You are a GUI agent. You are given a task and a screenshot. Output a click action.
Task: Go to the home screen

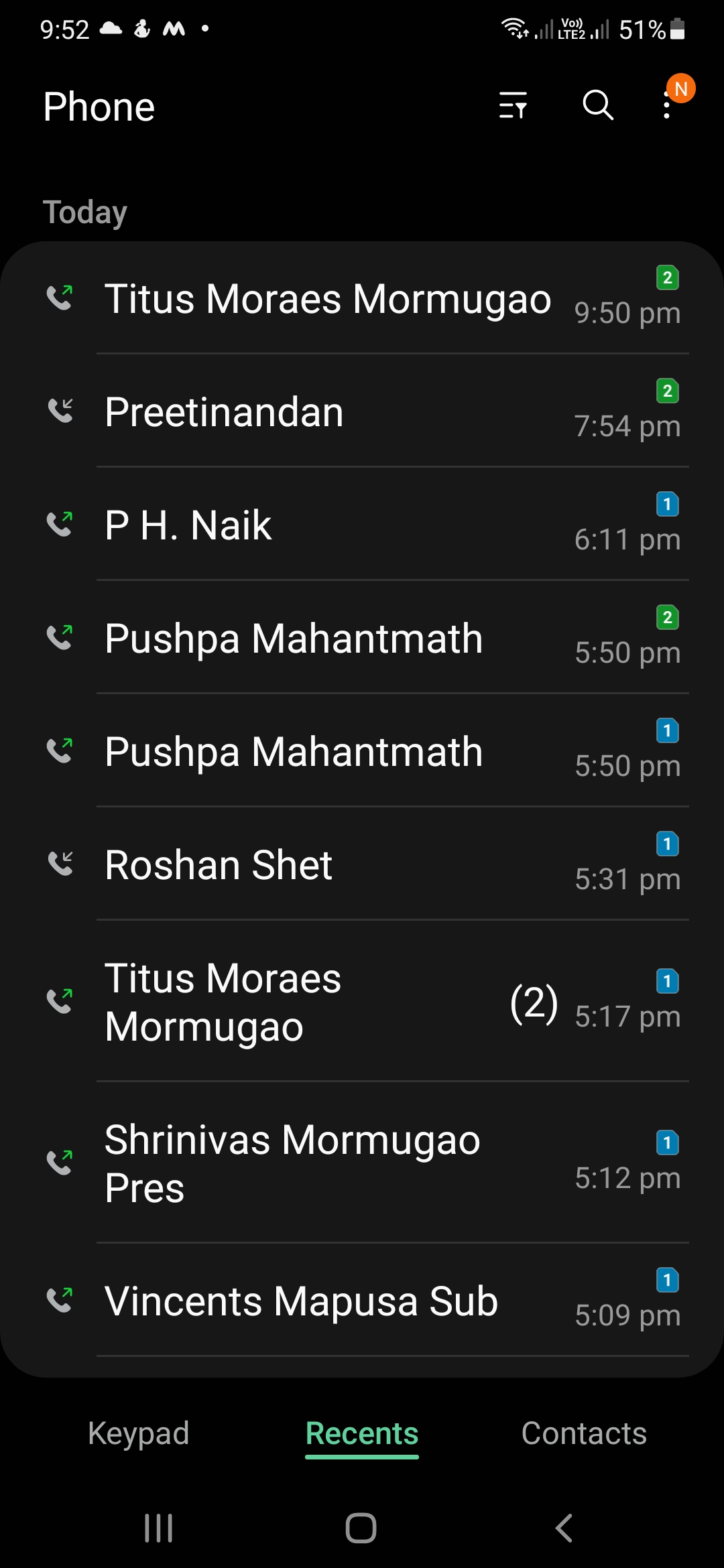pyautogui.click(x=361, y=1528)
